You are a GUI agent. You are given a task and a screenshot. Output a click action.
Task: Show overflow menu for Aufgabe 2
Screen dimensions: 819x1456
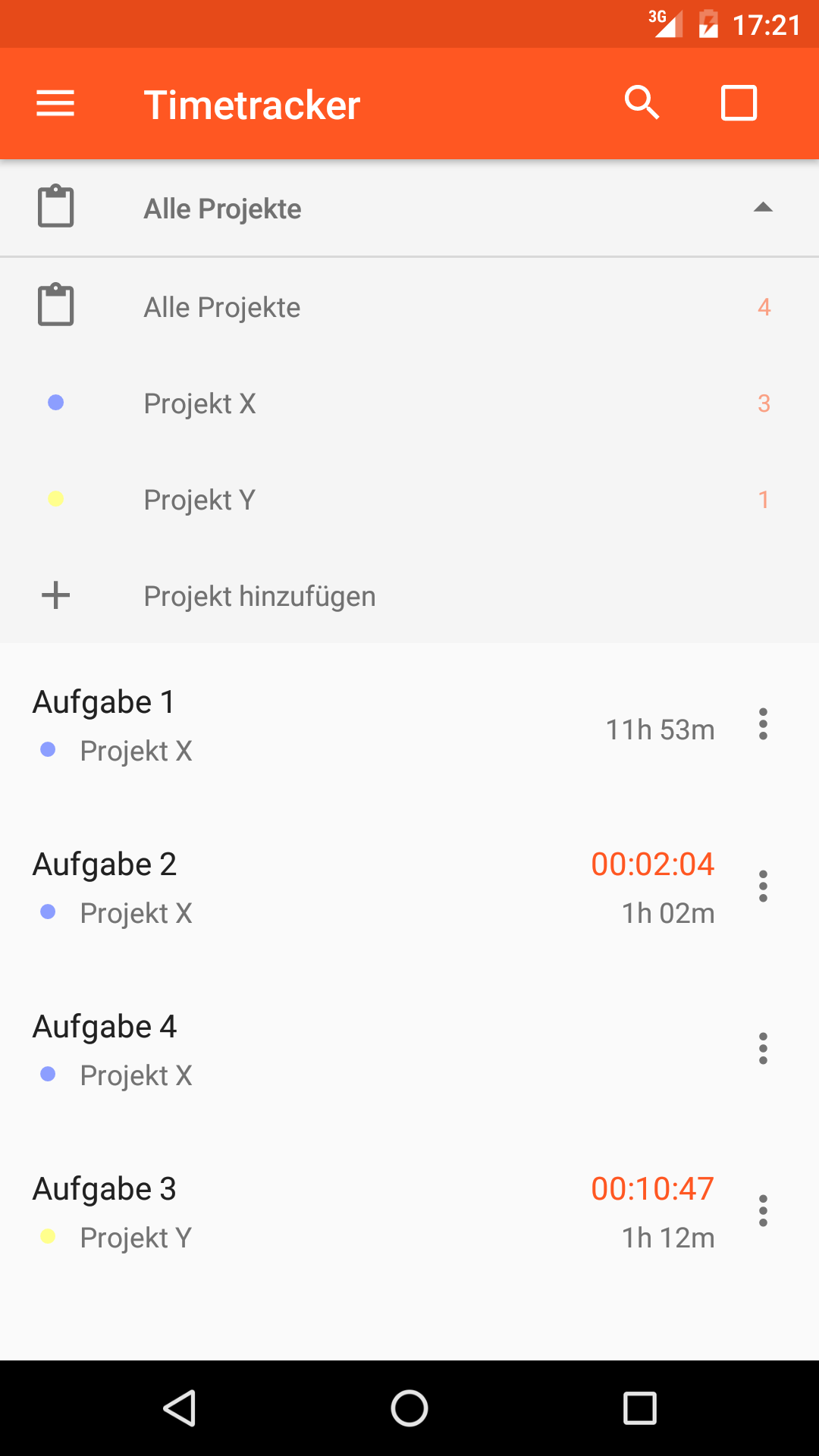tap(763, 886)
